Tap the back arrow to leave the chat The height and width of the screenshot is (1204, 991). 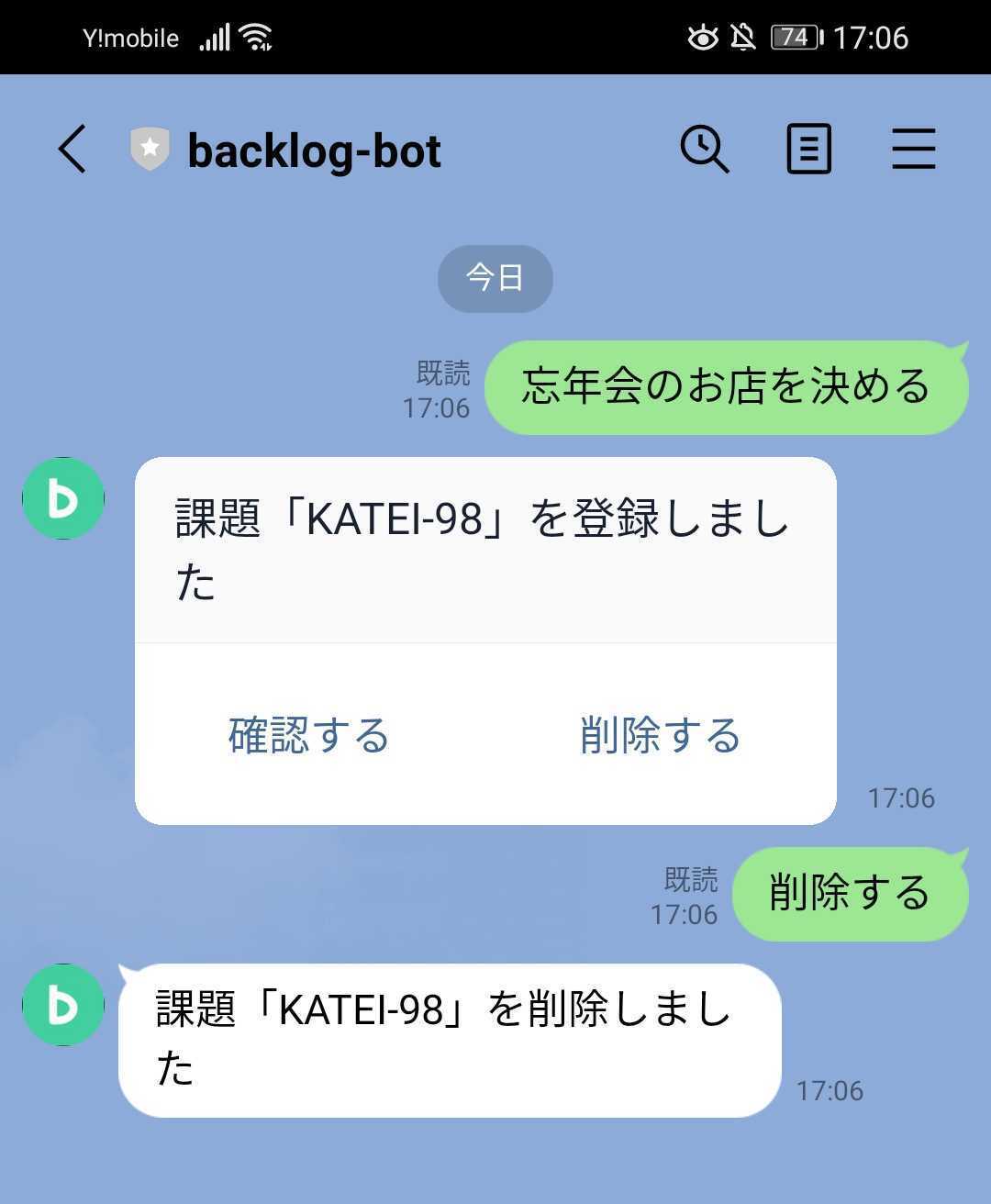[x=72, y=150]
